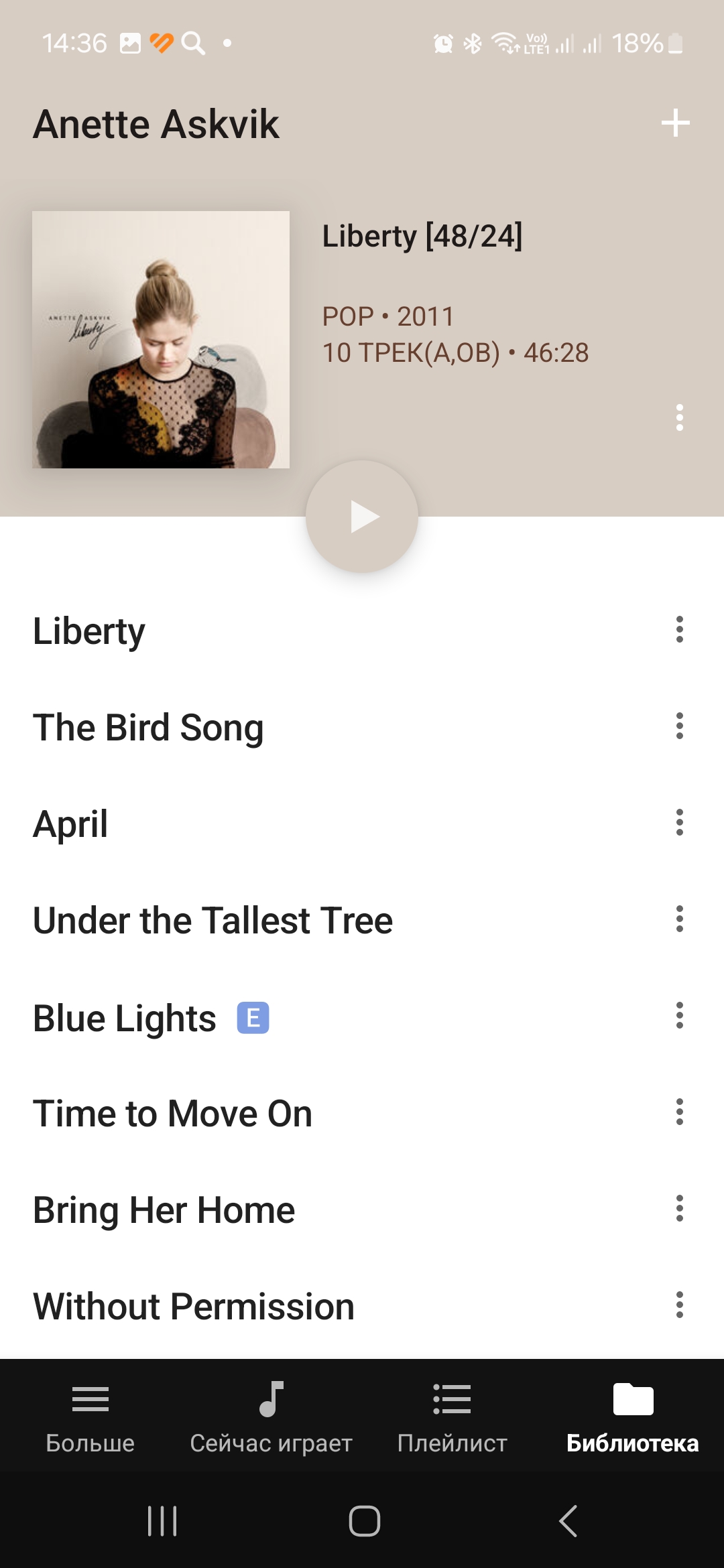Play the track Liberty
The image size is (724, 1568).
click(x=89, y=631)
